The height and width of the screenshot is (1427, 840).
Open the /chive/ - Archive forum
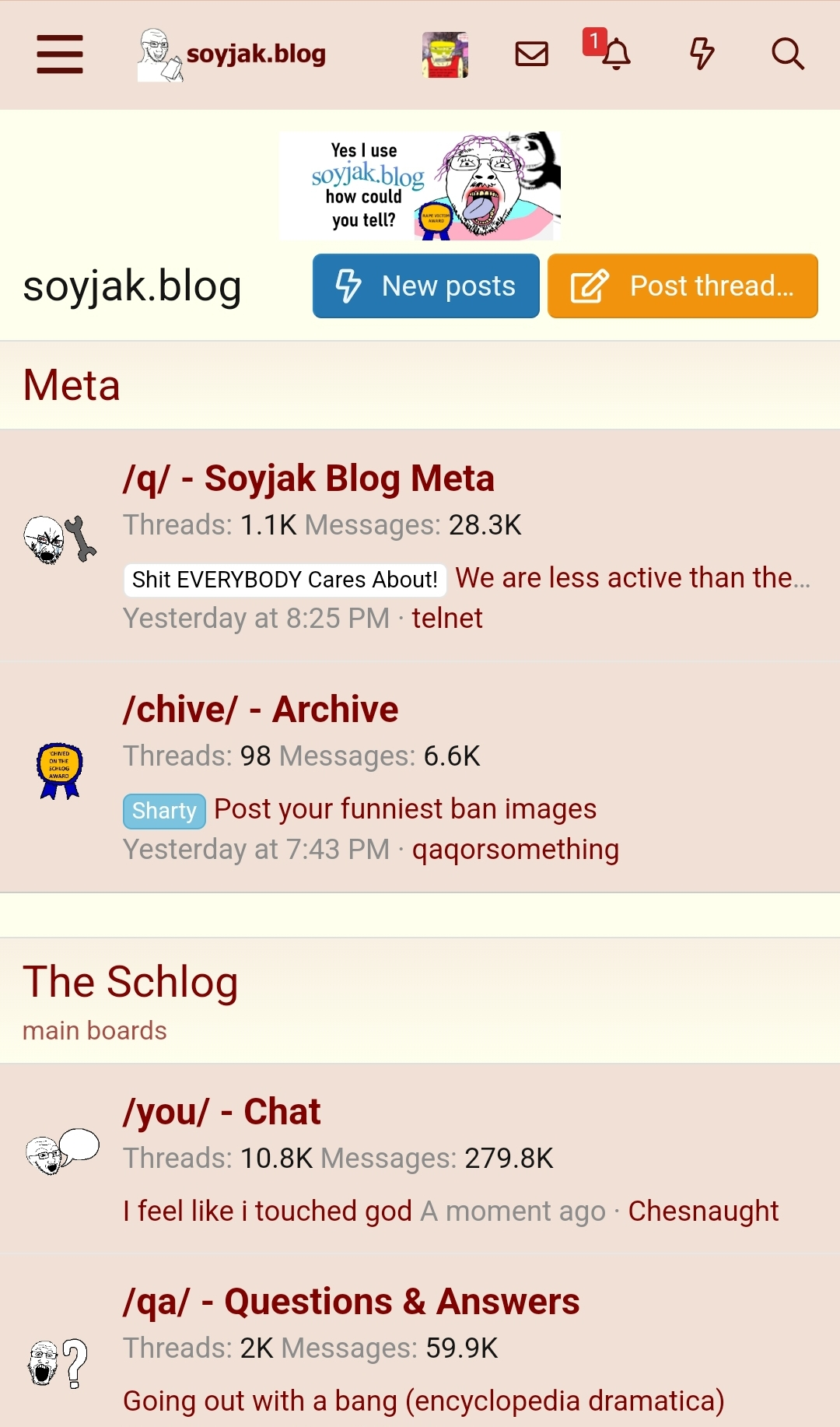pyautogui.click(x=261, y=710)
